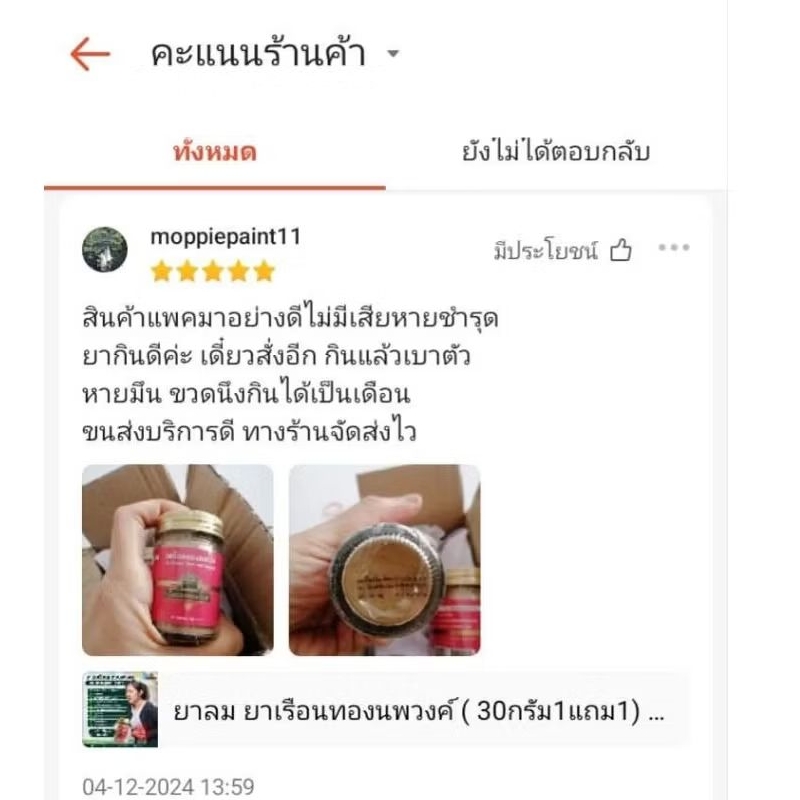Screen dimensions: 800x800
Task: Mark moppiepaint11's review as helpful
Action: coord(563,251)
